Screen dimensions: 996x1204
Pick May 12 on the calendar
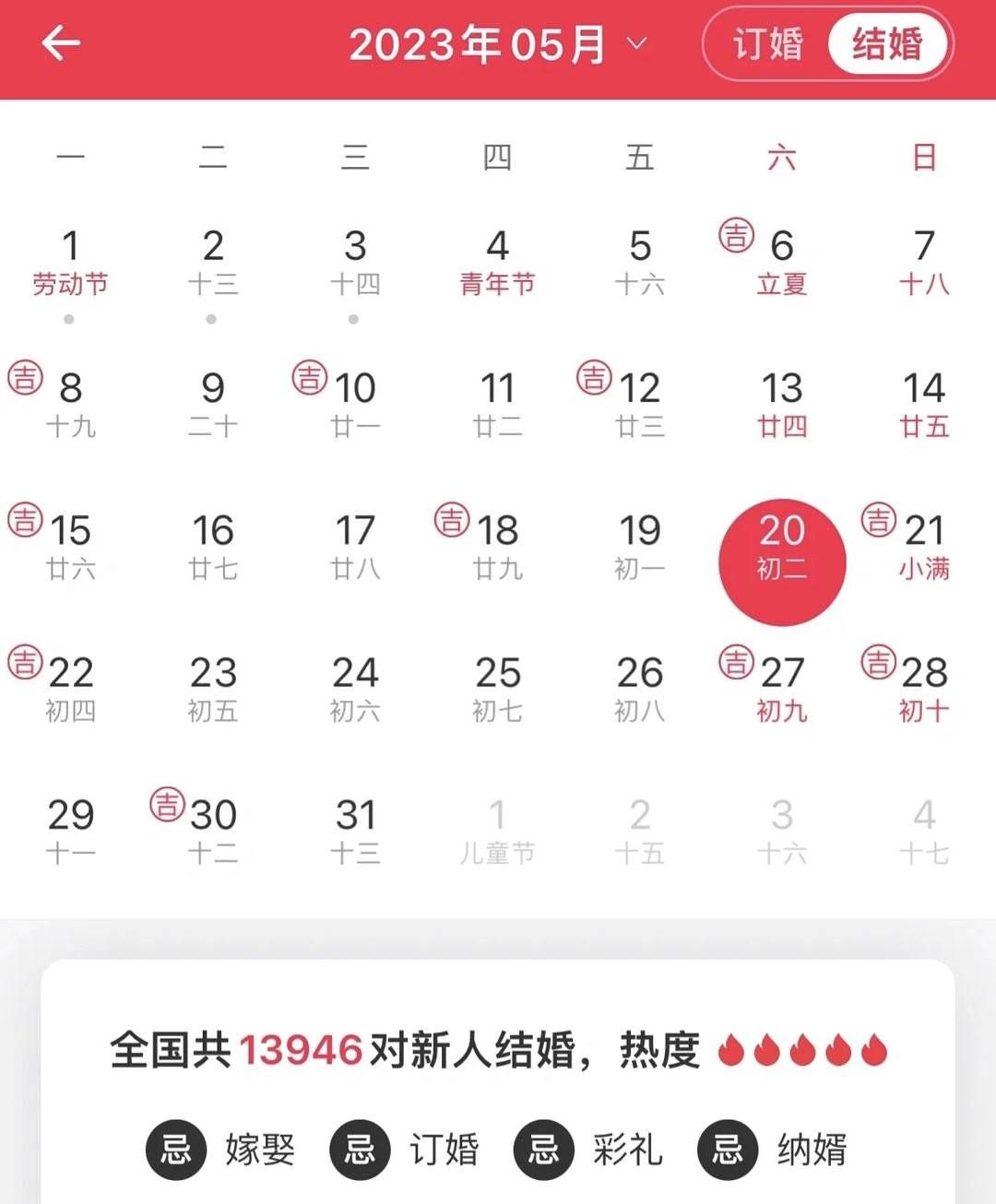pos(640,405)
